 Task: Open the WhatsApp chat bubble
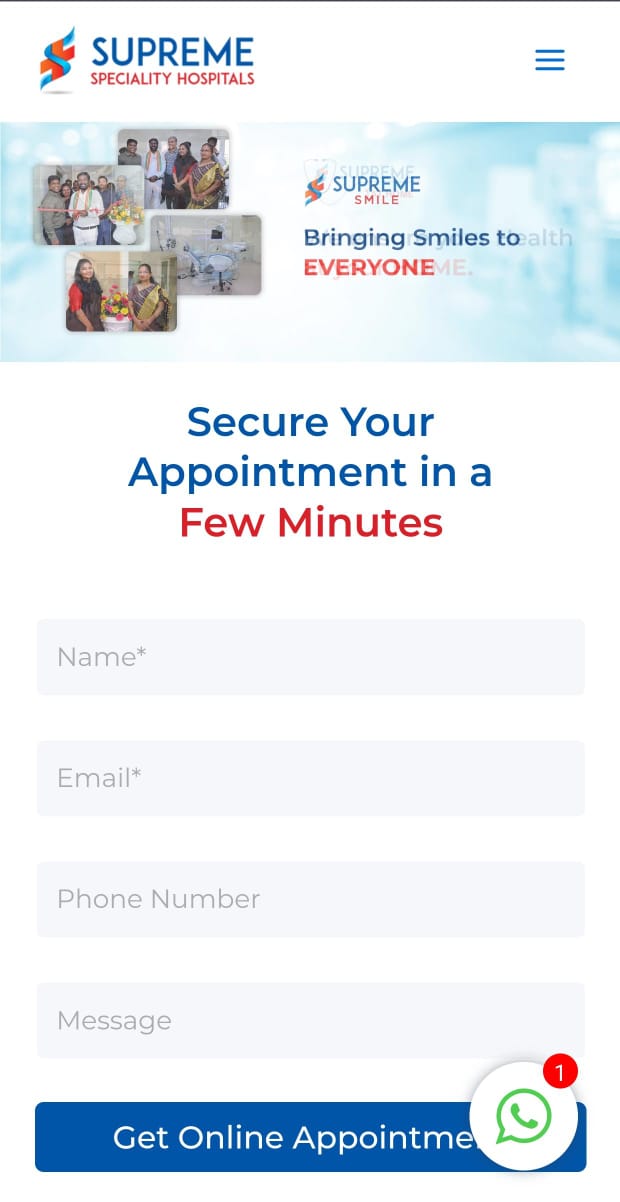click(x=523, y=1116)
